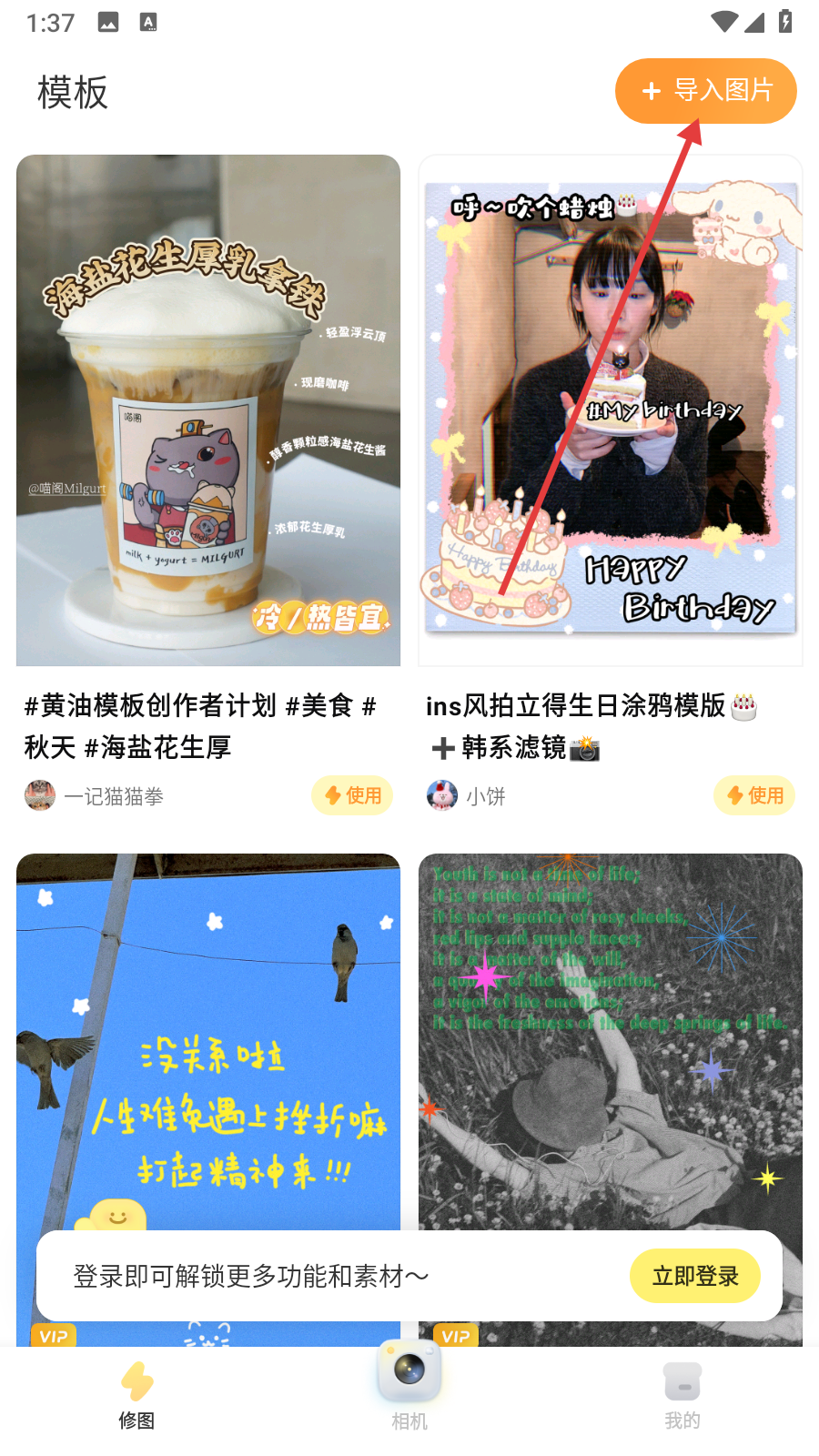This screenshot has height=1456, width=819.
Task: Open the 海盐花生厚乳拿铁 template card
Action: click(x=208, y=409)
